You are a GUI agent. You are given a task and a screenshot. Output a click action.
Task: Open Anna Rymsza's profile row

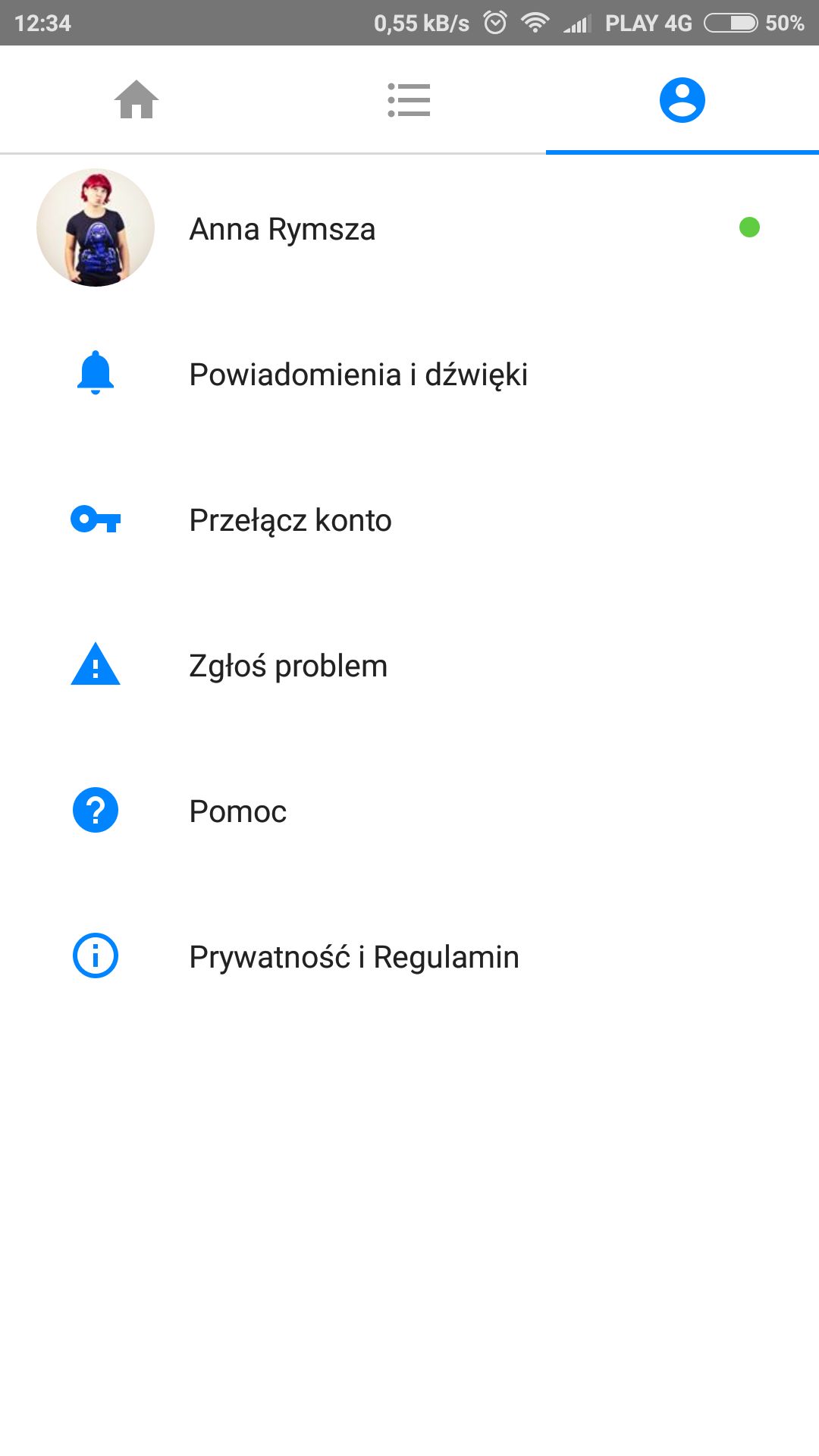point(409,227)
